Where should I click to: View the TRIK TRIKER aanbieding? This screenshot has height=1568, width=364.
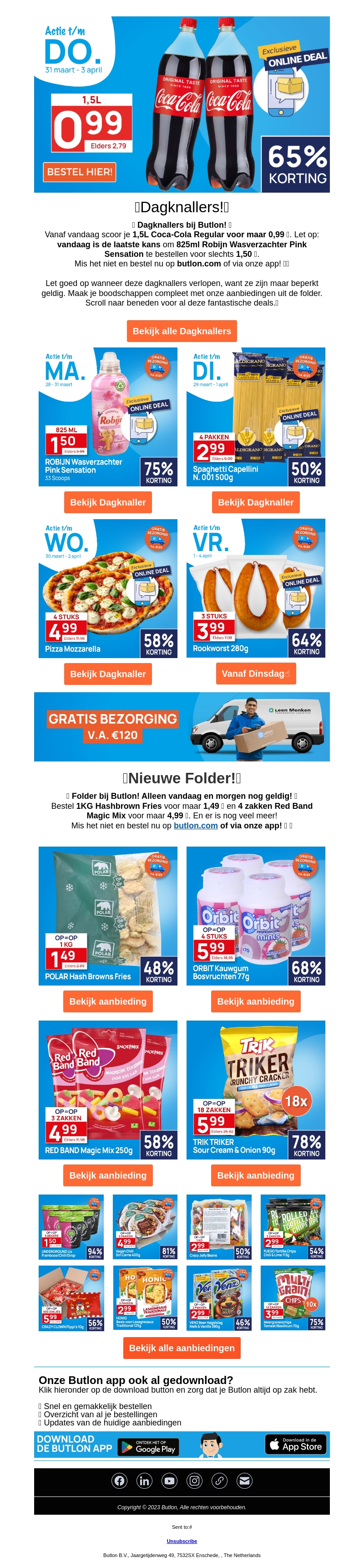pyautogui.click(x=255, y=1175)
